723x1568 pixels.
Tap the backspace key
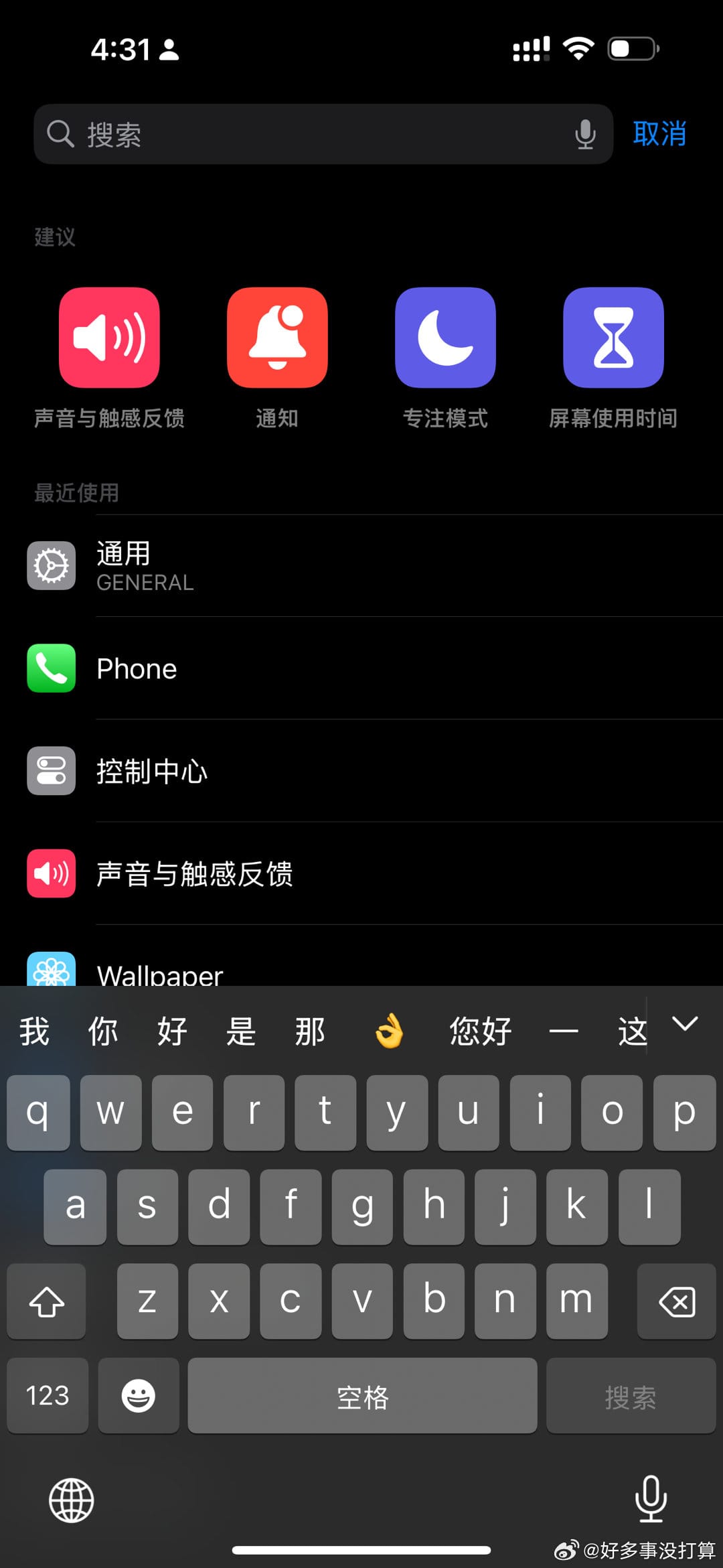677,1301
